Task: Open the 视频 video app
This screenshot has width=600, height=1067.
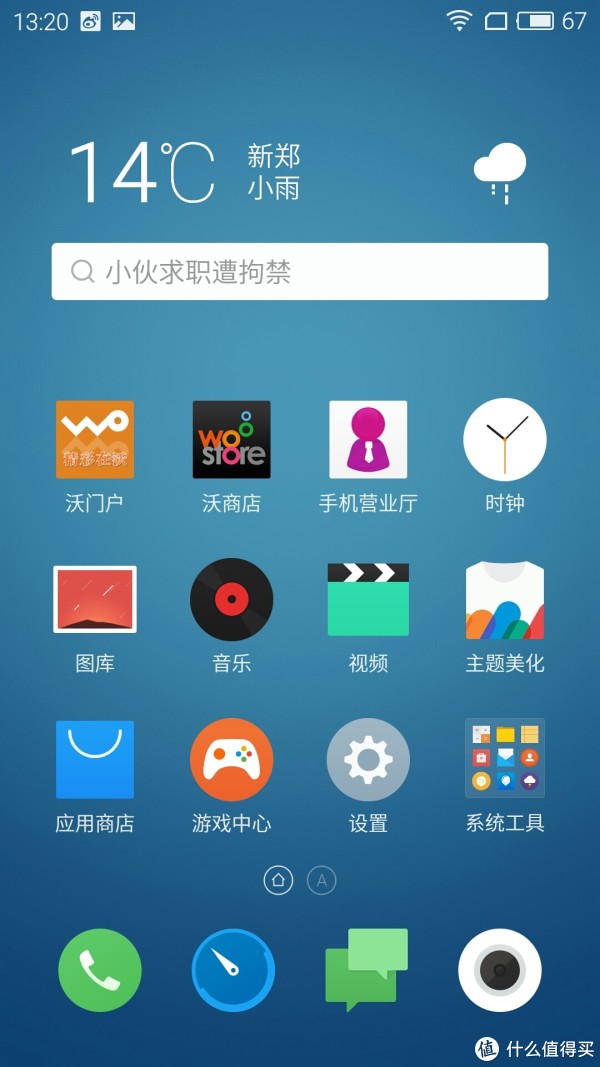Action: 368,599
